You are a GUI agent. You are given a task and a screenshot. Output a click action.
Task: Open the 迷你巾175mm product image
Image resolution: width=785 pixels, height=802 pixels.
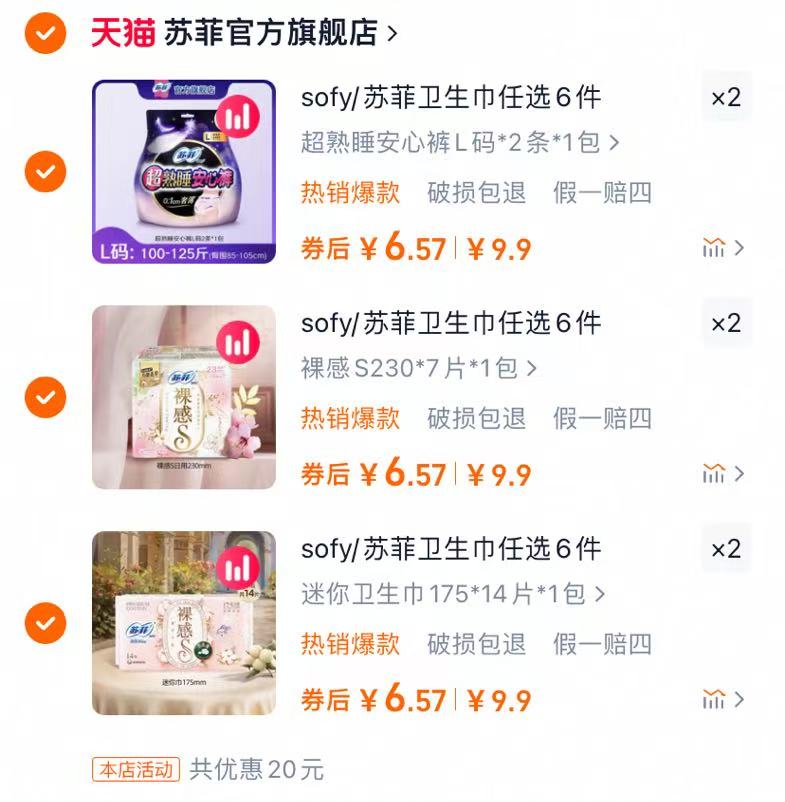click(184, 622)
